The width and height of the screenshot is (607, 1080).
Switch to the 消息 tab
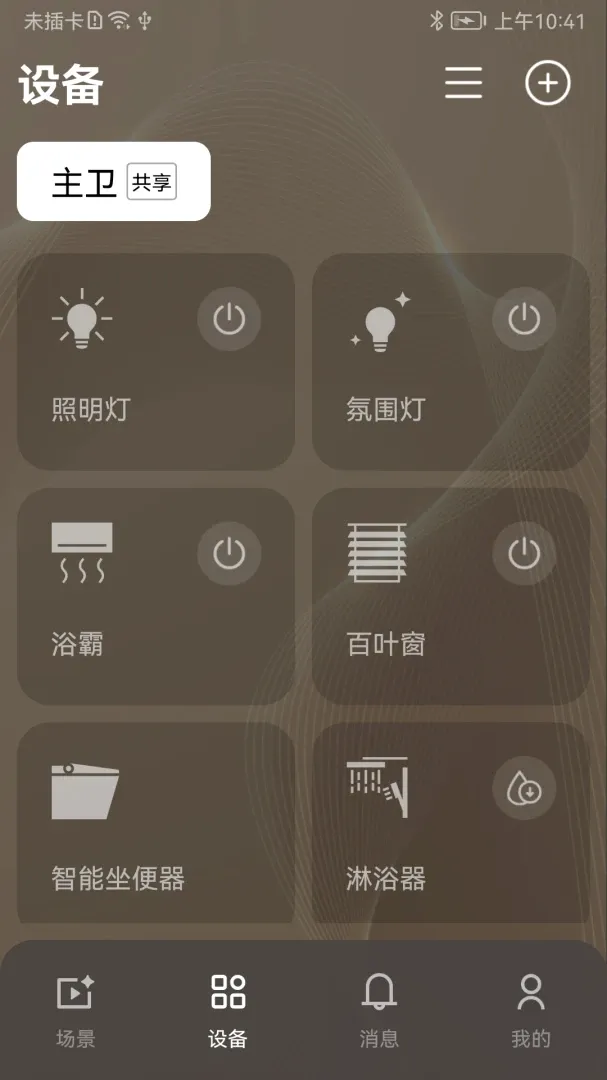point(380,1010)
